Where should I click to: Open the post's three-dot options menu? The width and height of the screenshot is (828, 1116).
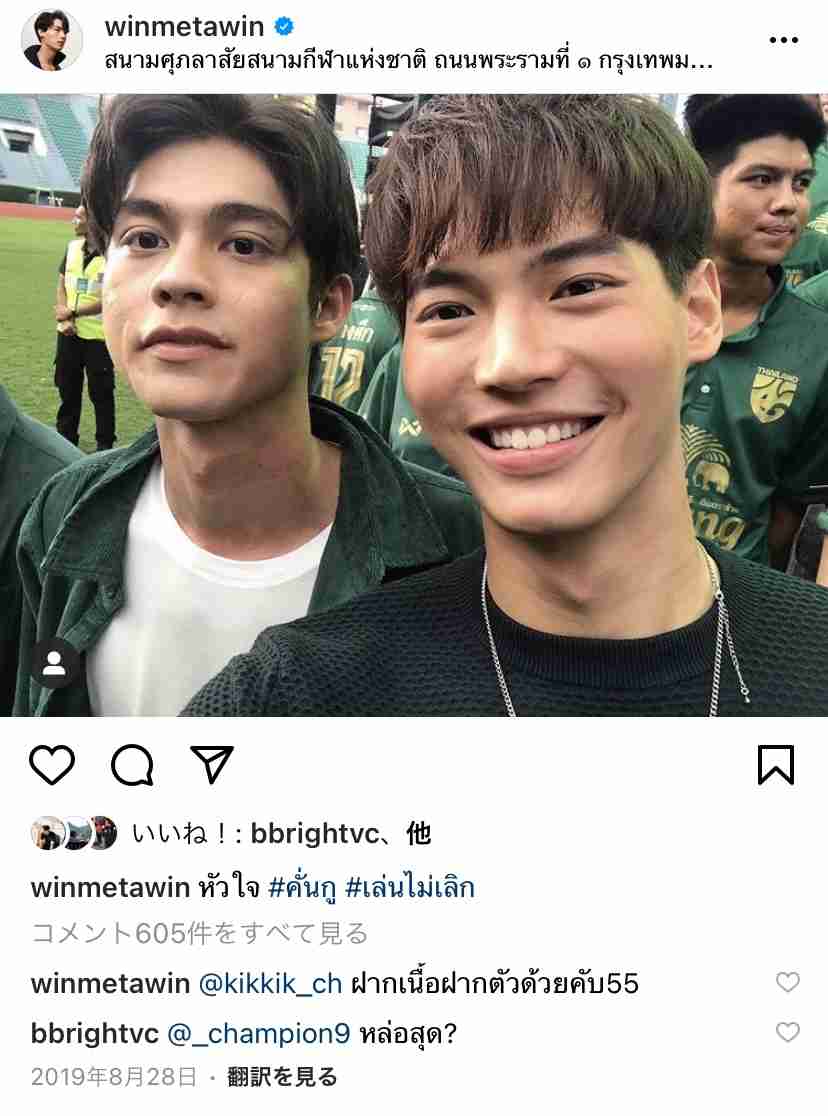786,40
